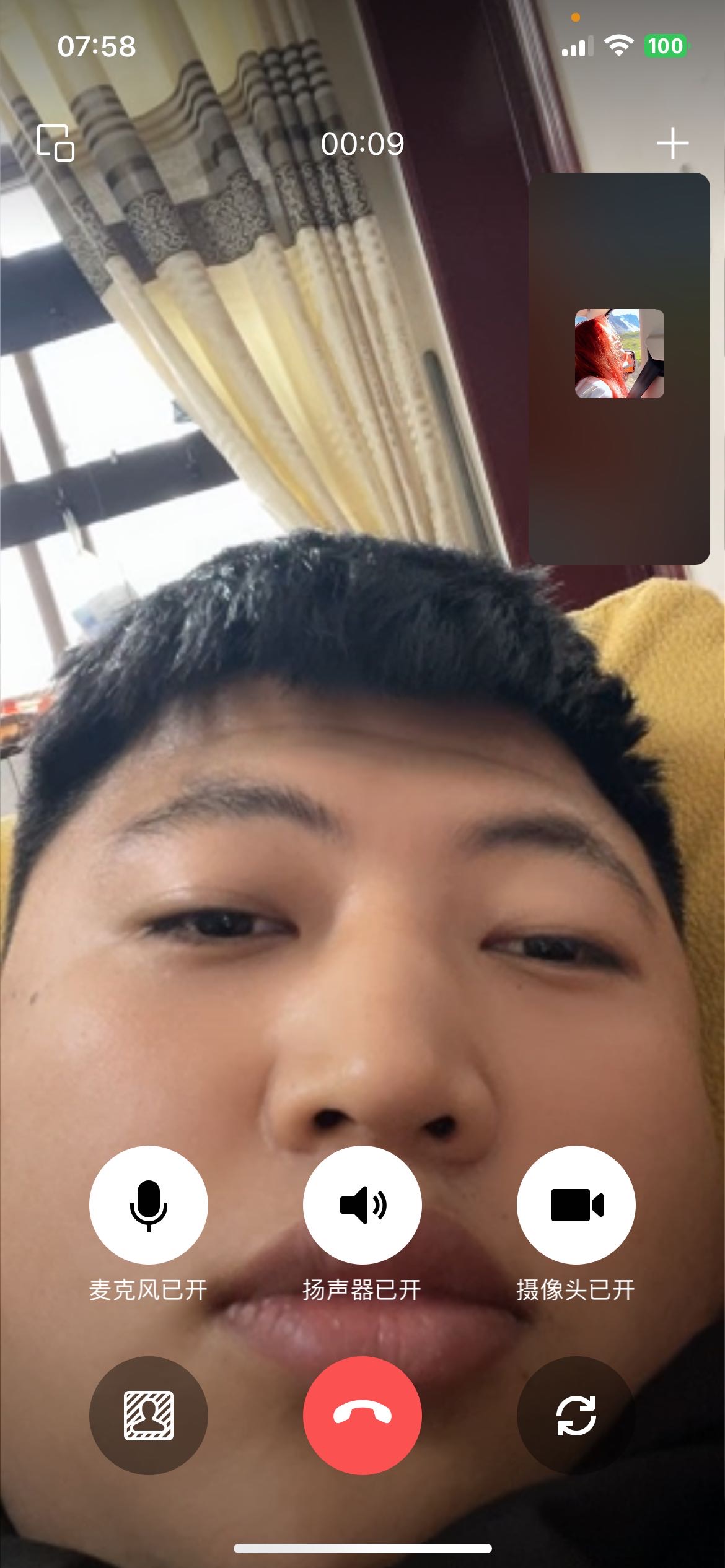Switch to the small self-view window
725x1568 pixels.
(619, 368)
